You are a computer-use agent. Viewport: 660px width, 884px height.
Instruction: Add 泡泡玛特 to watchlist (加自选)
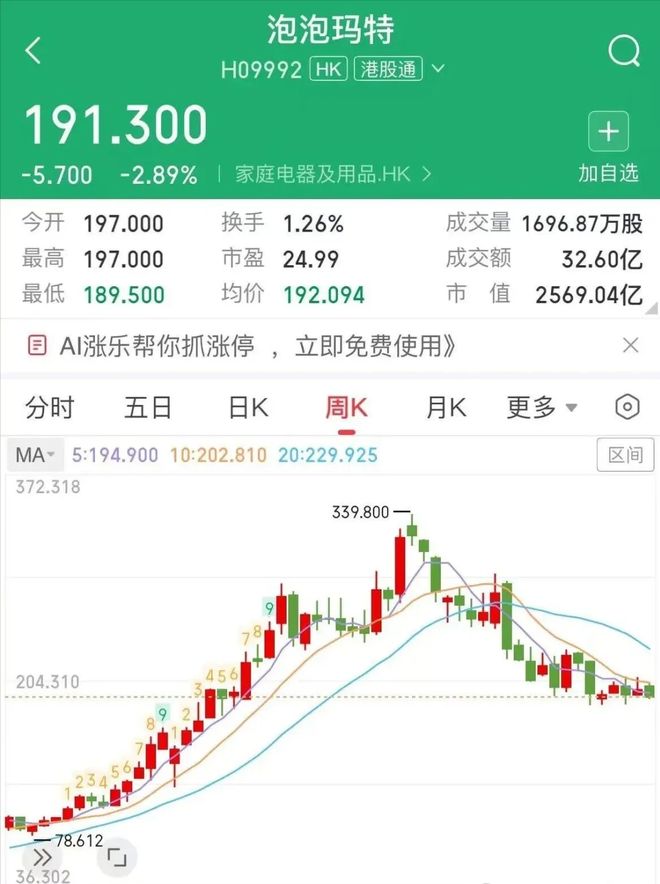click(608, 148)
